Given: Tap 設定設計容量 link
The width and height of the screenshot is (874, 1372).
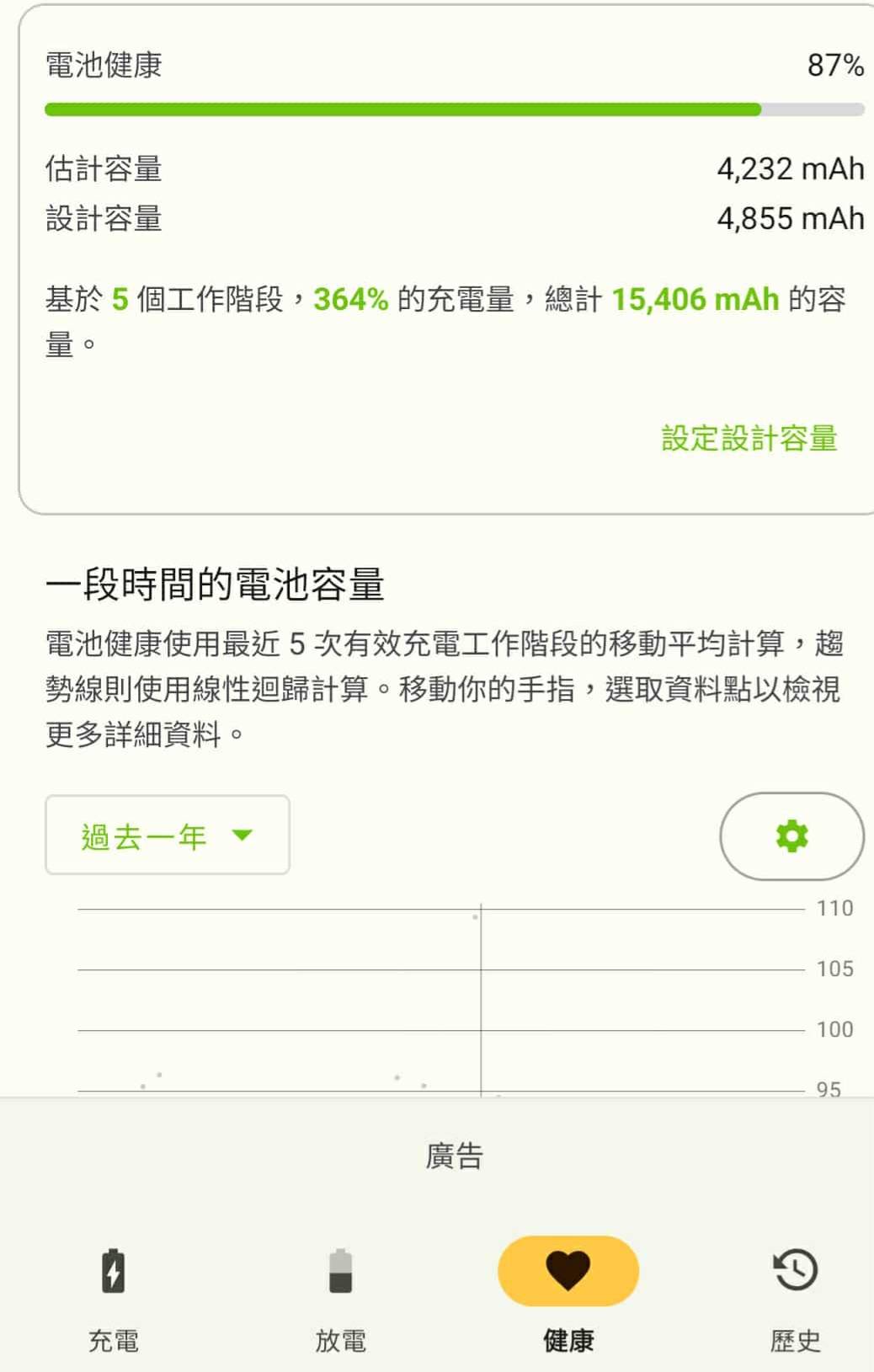Looking at the screenshot, I should [749, 439].
